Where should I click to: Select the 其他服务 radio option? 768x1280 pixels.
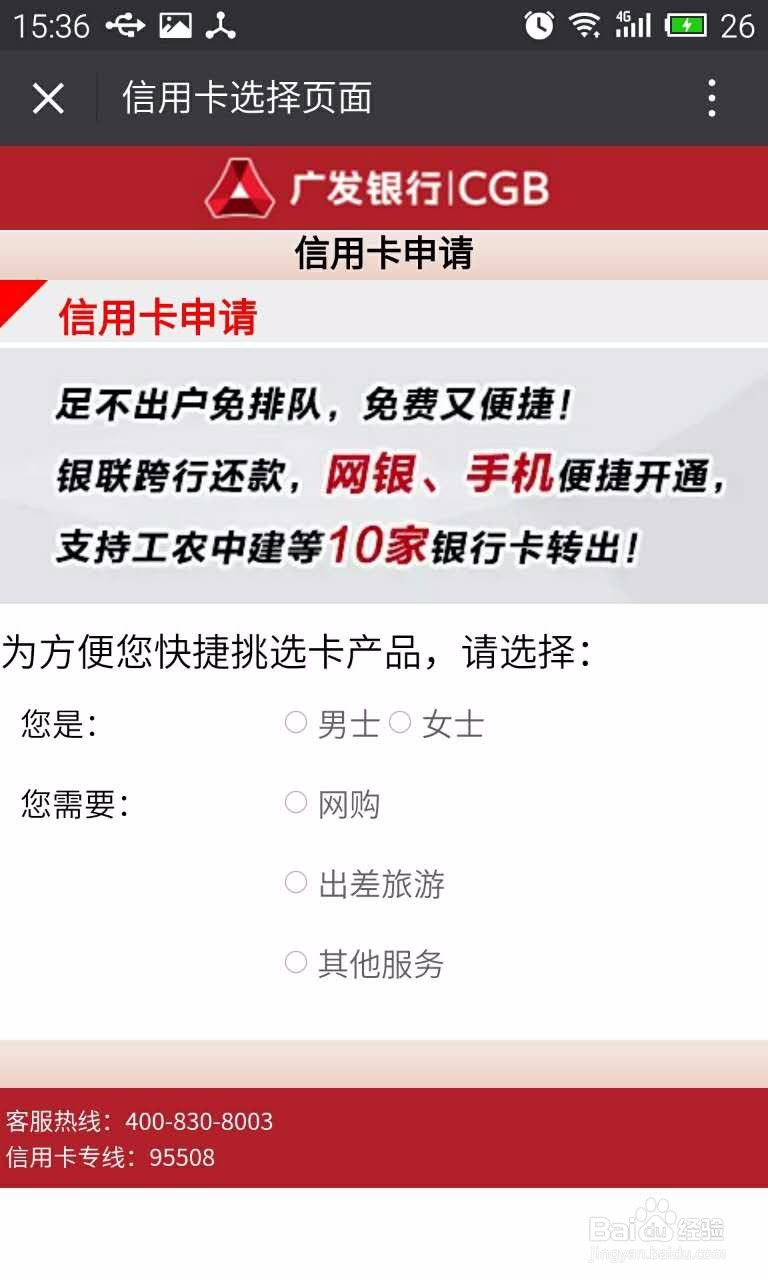point(295,962)
